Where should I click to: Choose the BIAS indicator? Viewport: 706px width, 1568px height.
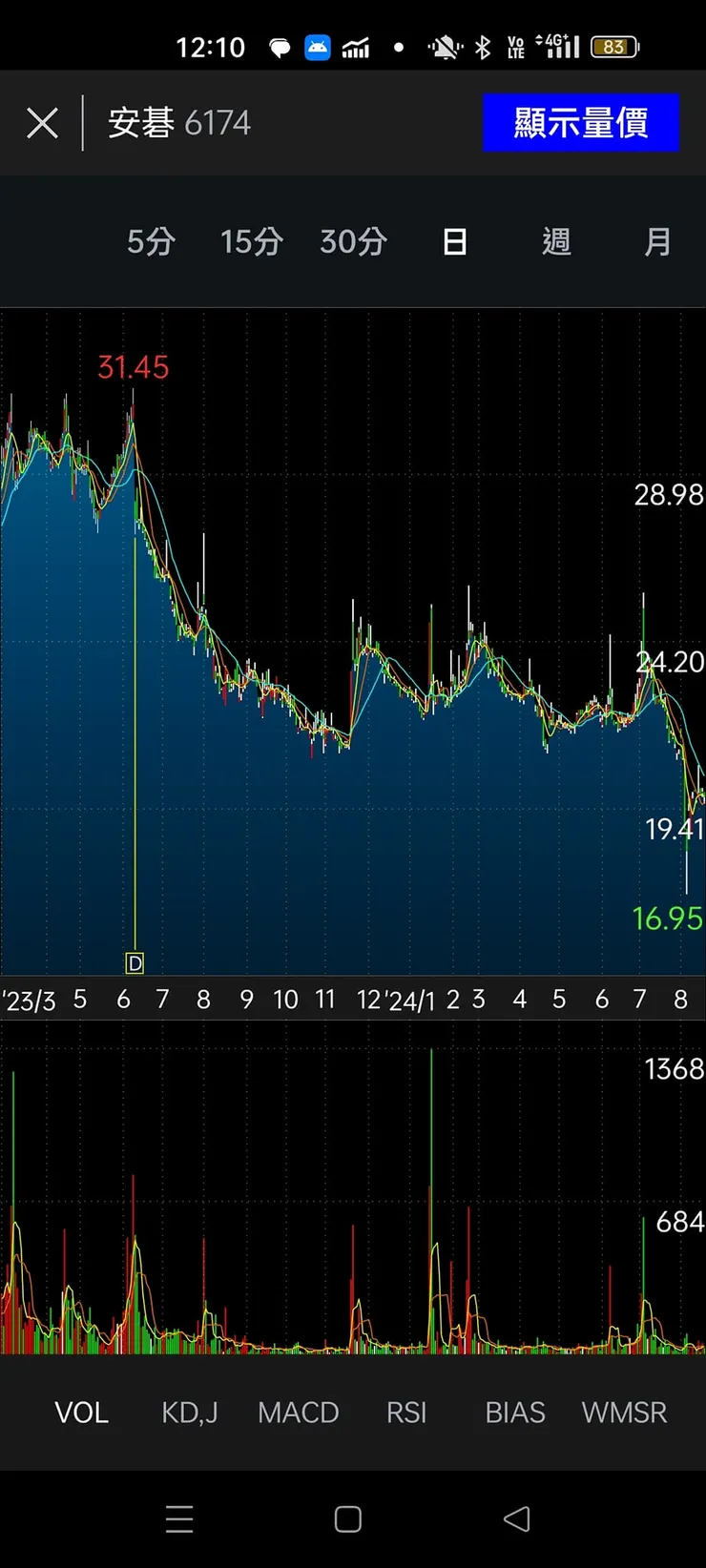click(x=515, y=1413)
